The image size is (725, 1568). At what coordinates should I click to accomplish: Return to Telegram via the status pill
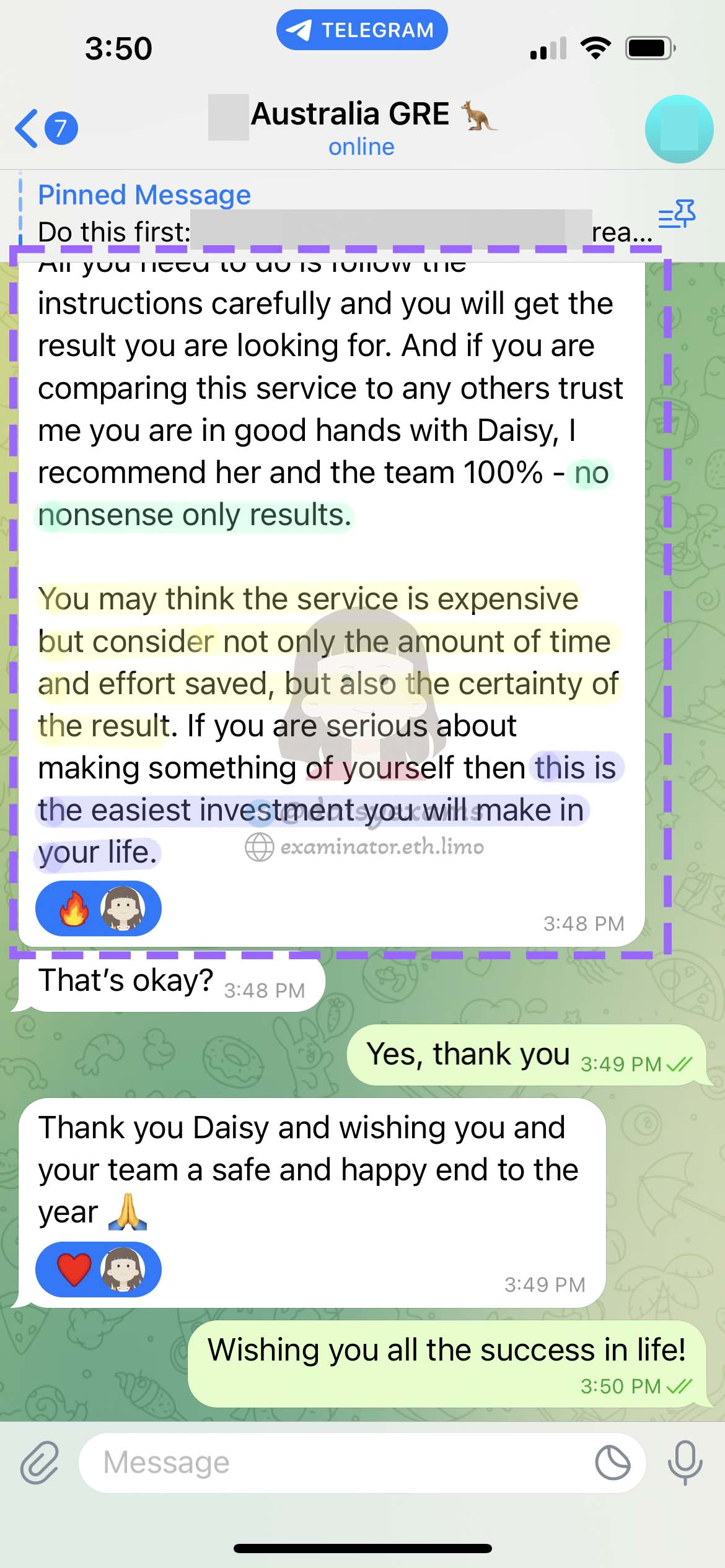coord(362,30)
